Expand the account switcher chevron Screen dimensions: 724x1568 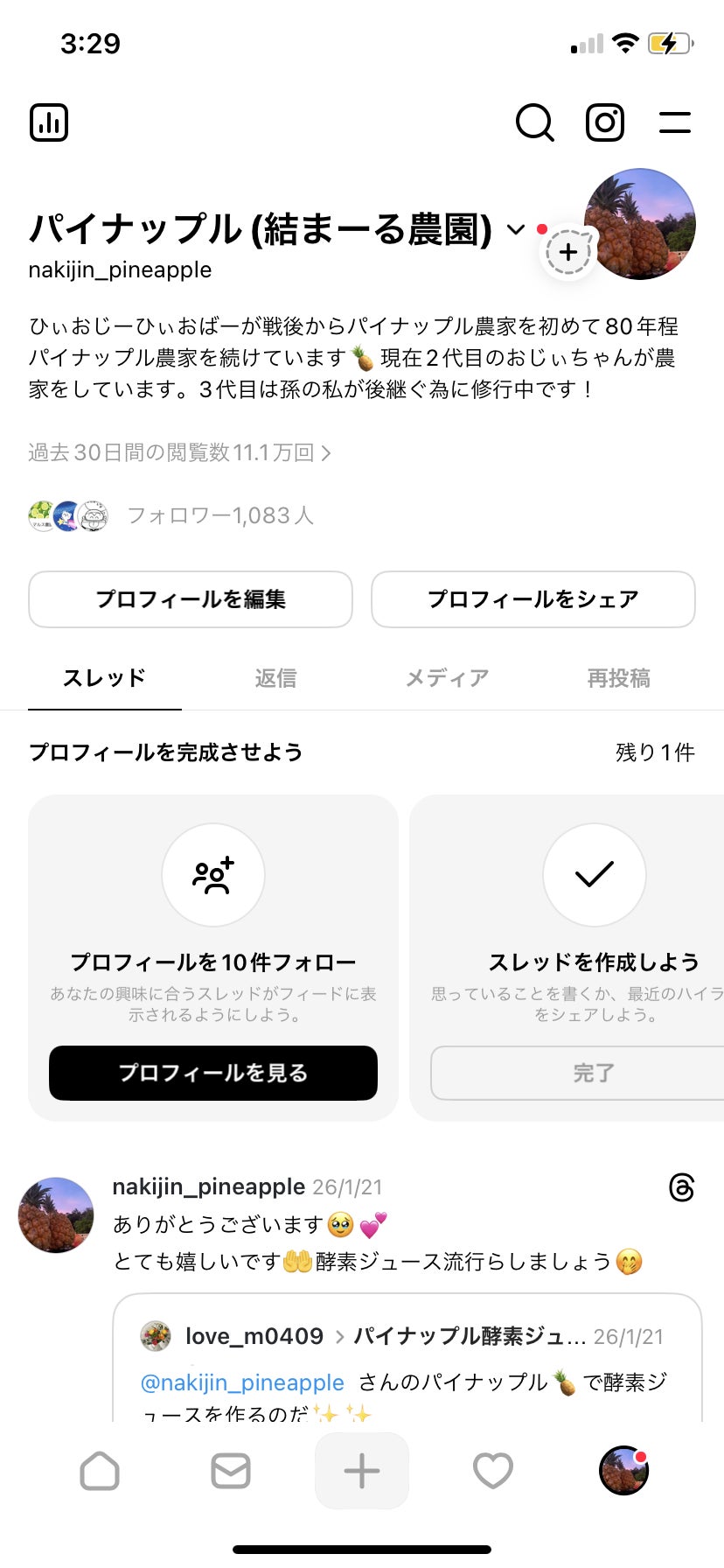coord(516,229)
